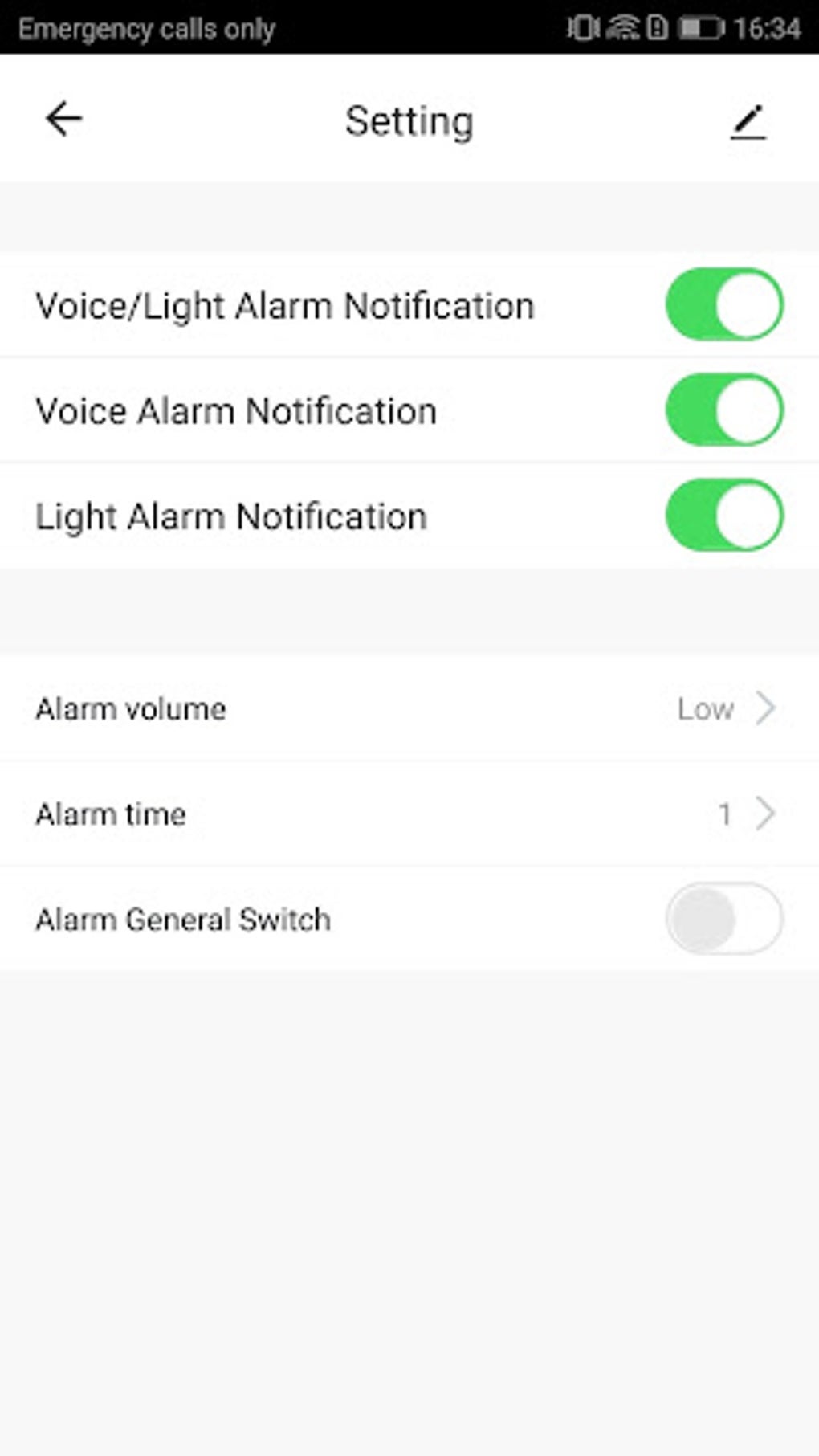Open the Alarm time setting
The width and height of the screenshot is (819, 1456).
409,814
